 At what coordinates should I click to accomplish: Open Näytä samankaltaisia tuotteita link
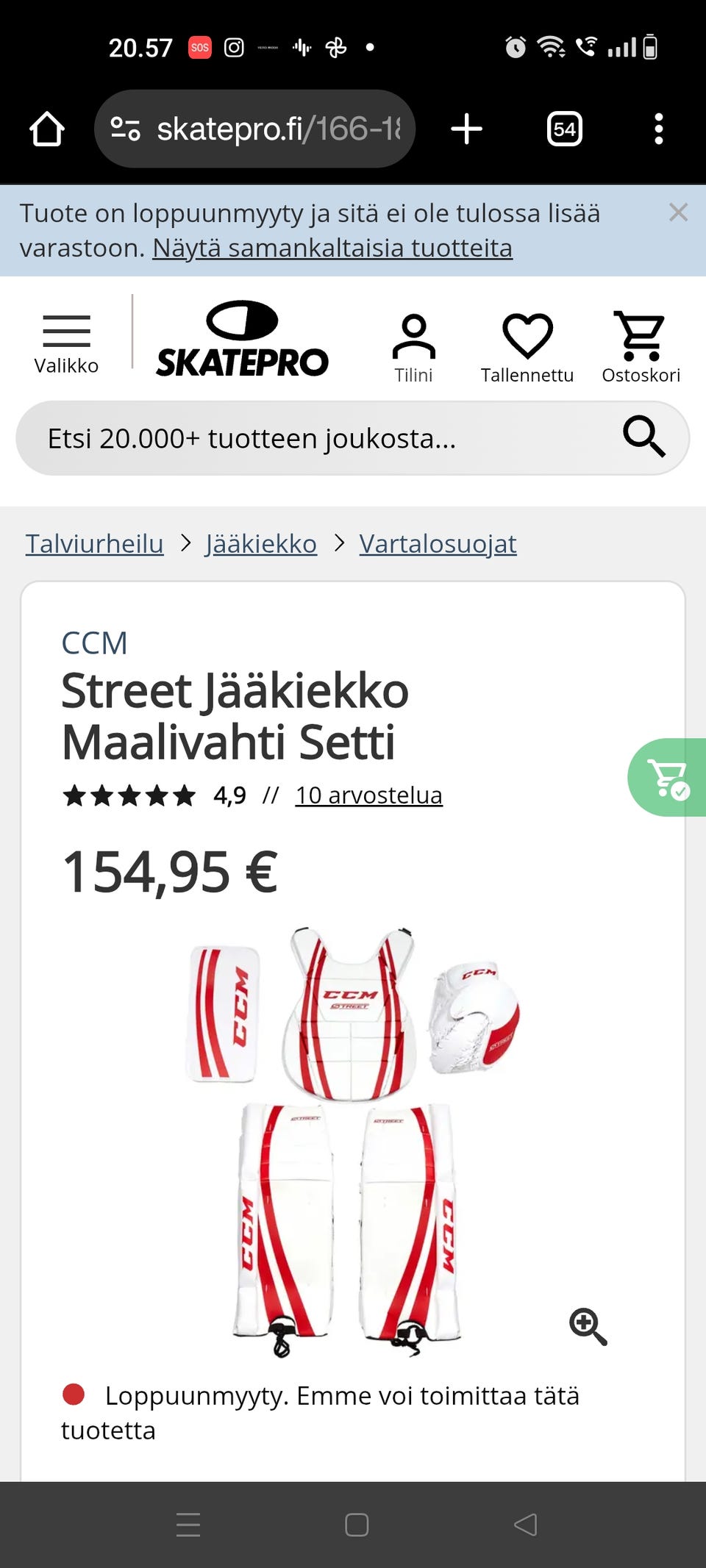coord(331,248)
